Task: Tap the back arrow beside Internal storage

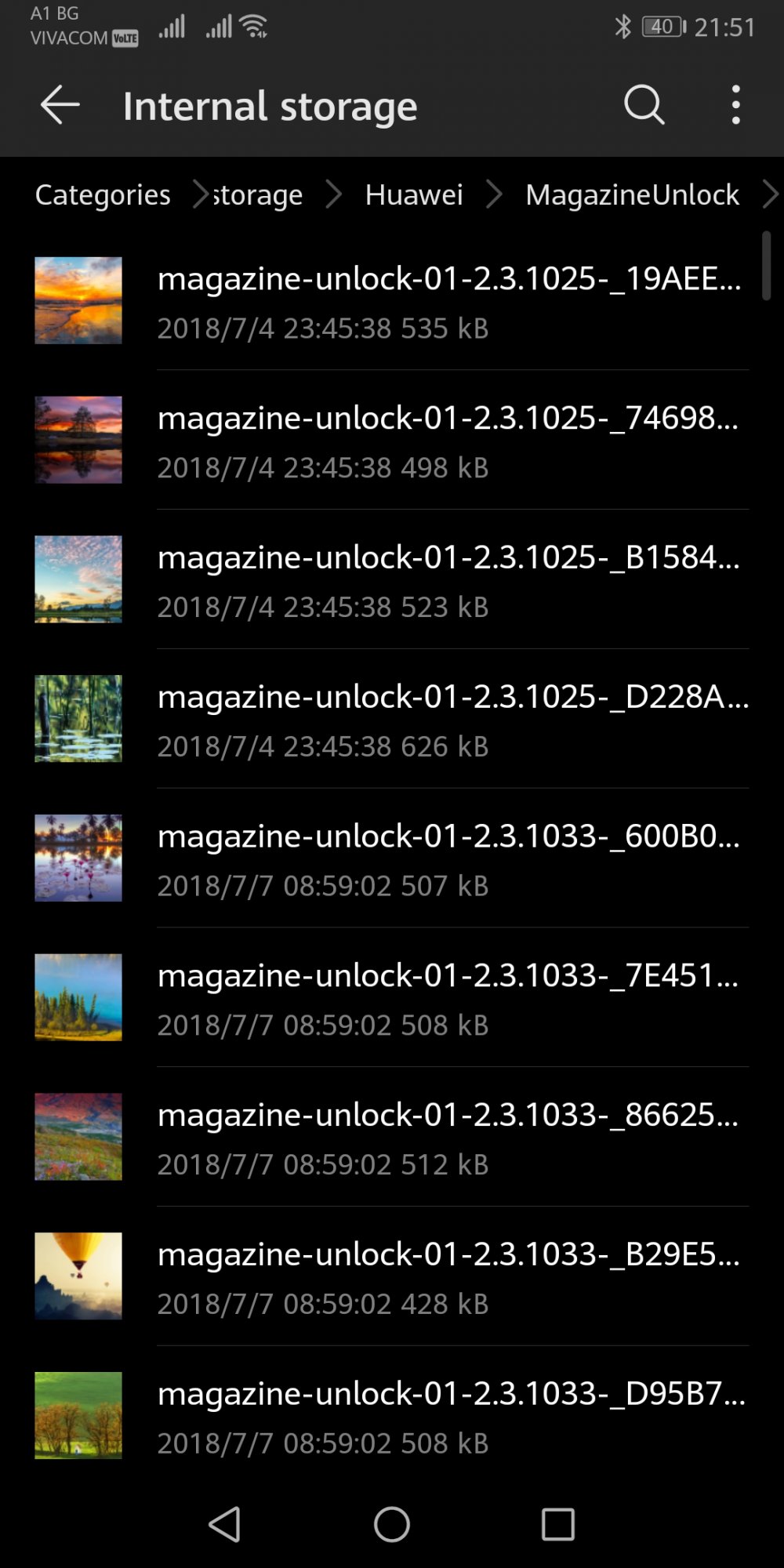Action: pos(60,105)
